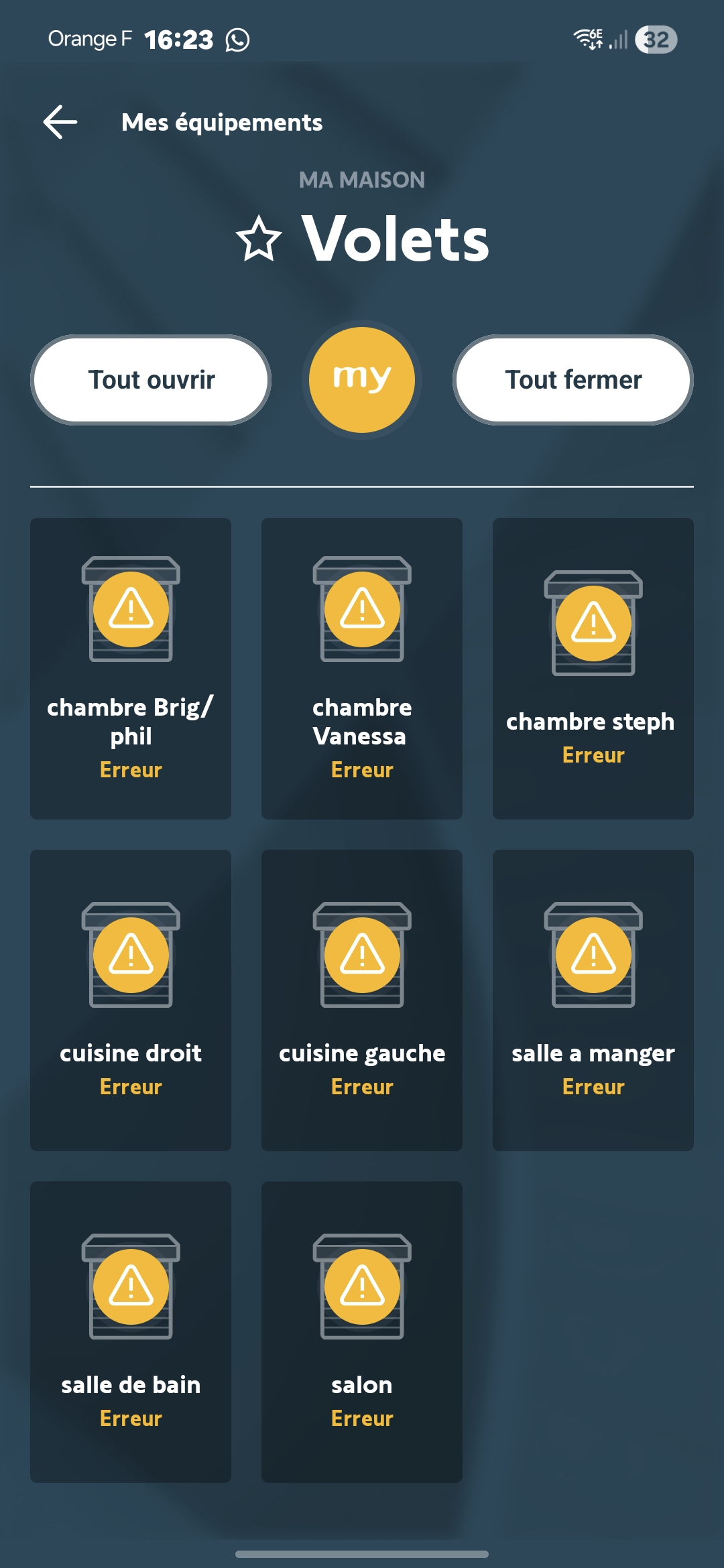Open the salon shutter card

click(x=362, y=1331)
